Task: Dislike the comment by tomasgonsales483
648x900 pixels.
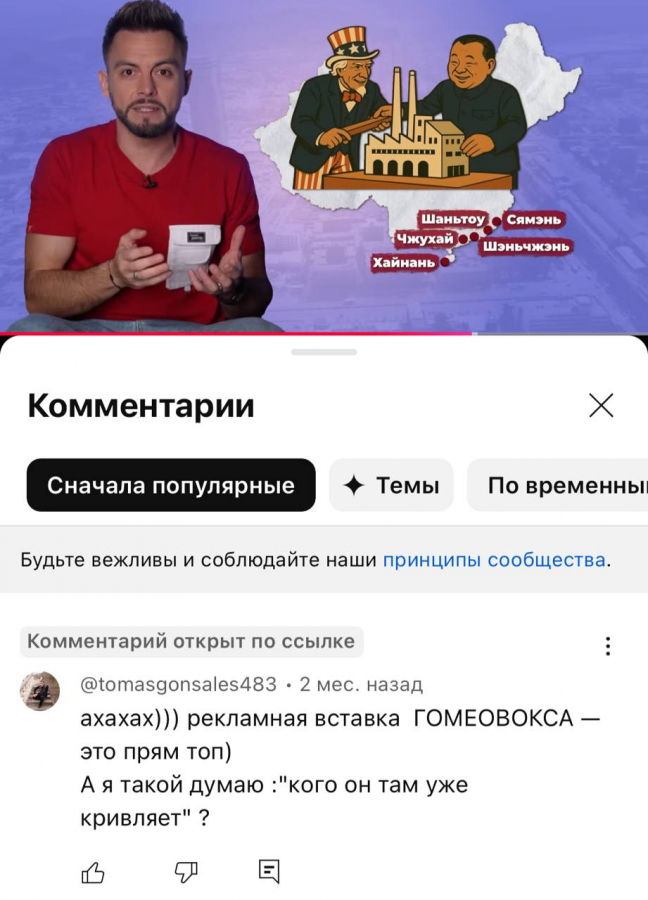Action: (186, 872)
